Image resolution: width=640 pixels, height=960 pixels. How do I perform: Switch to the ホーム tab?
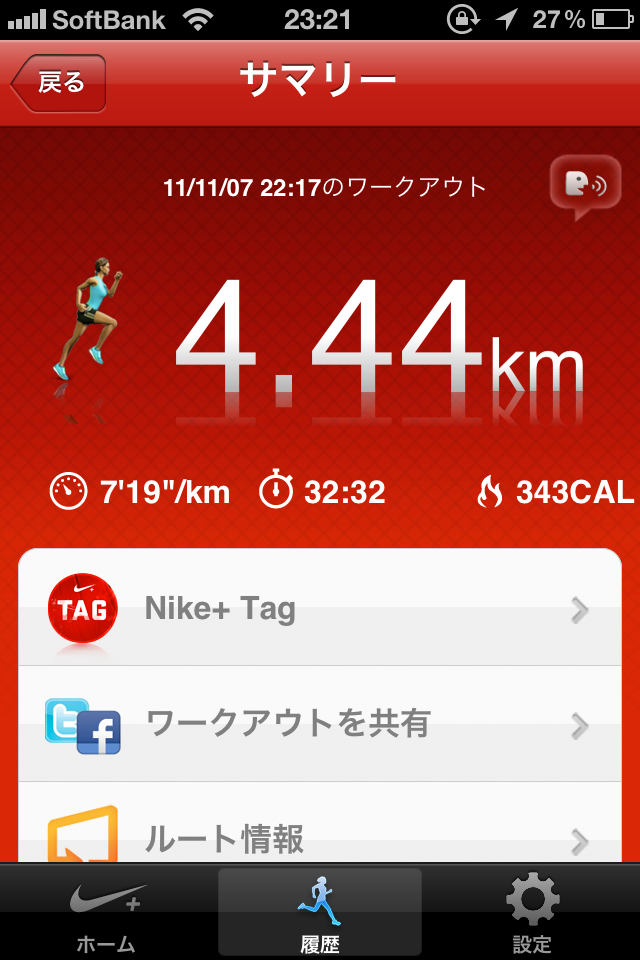(x=107, y=912)
